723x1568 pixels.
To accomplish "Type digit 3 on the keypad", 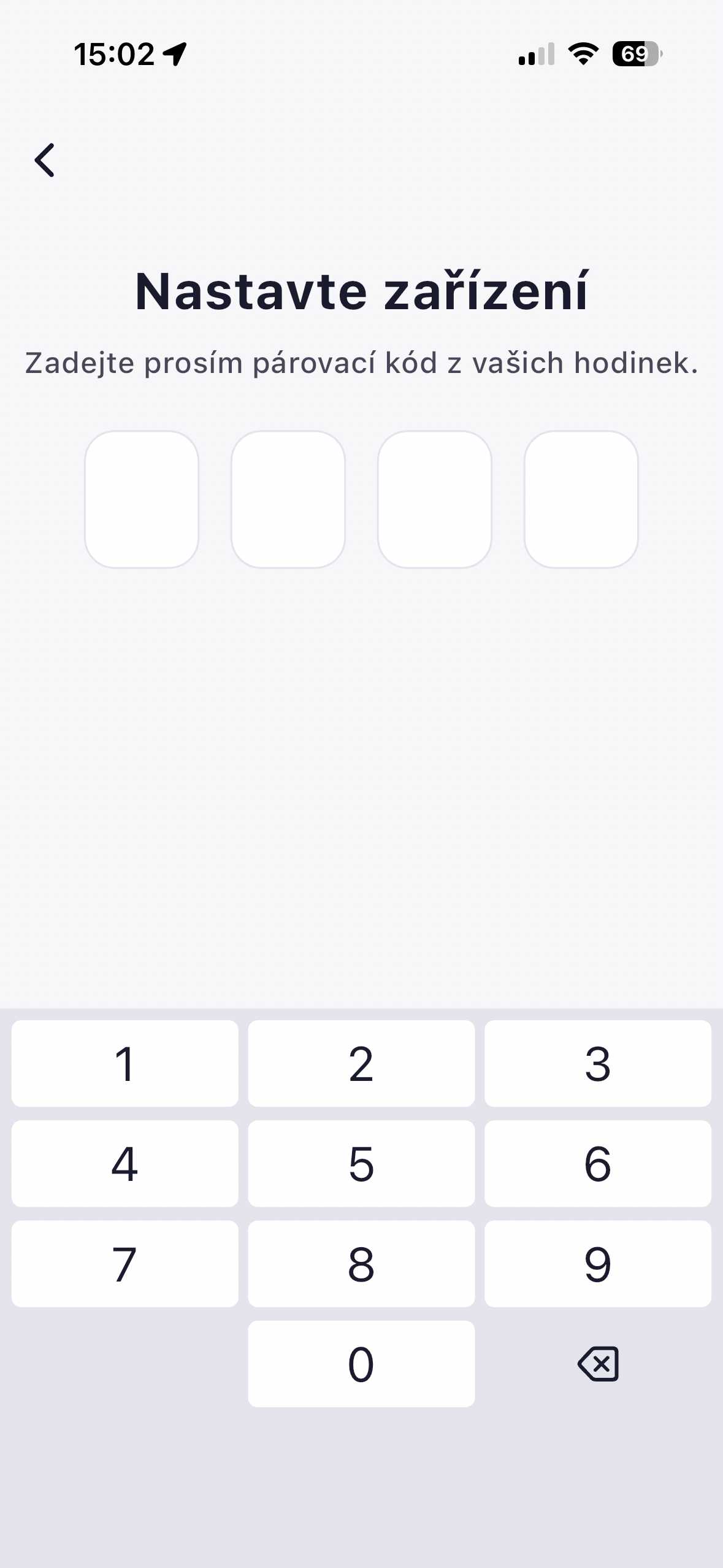I will click(x=598, y=1064).
